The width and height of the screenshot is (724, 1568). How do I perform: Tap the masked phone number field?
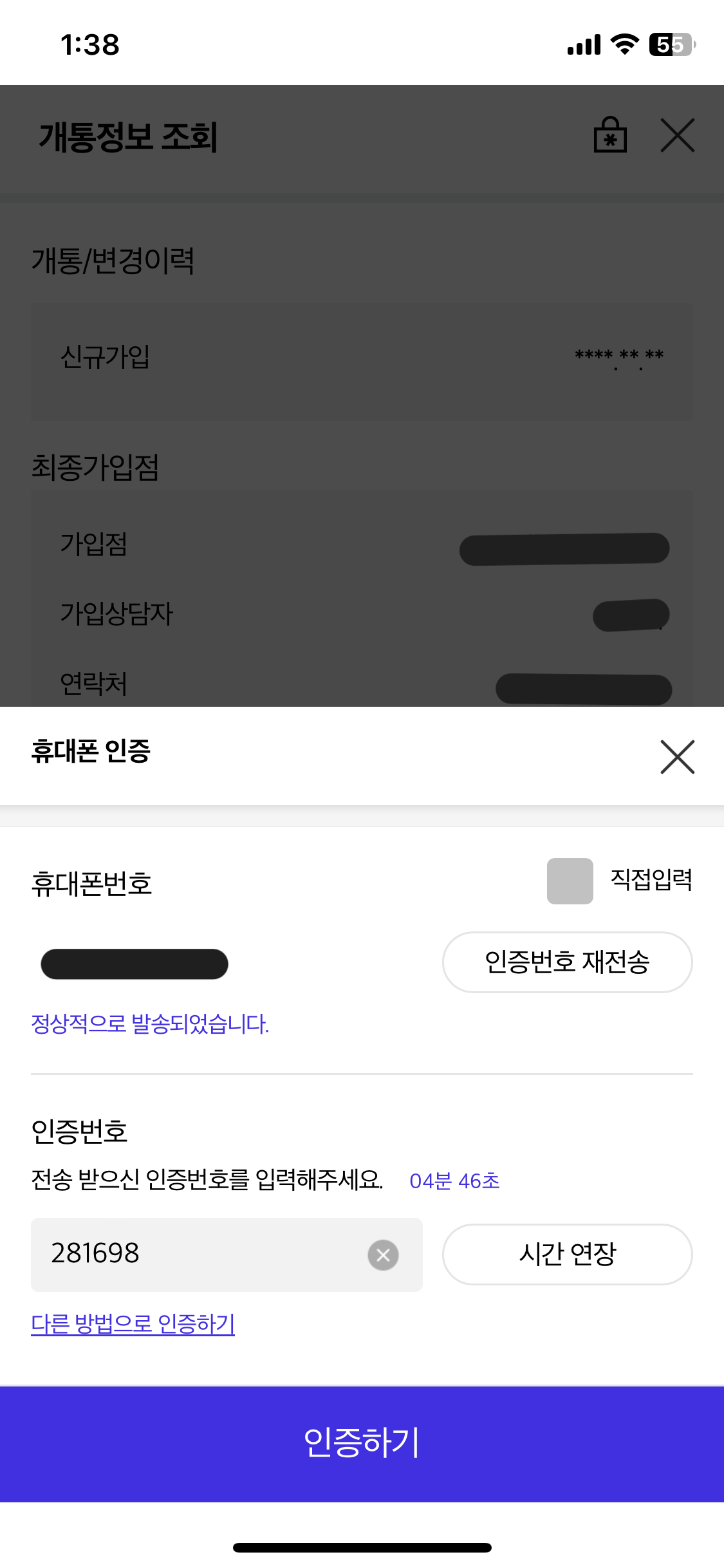coord(133,964)
